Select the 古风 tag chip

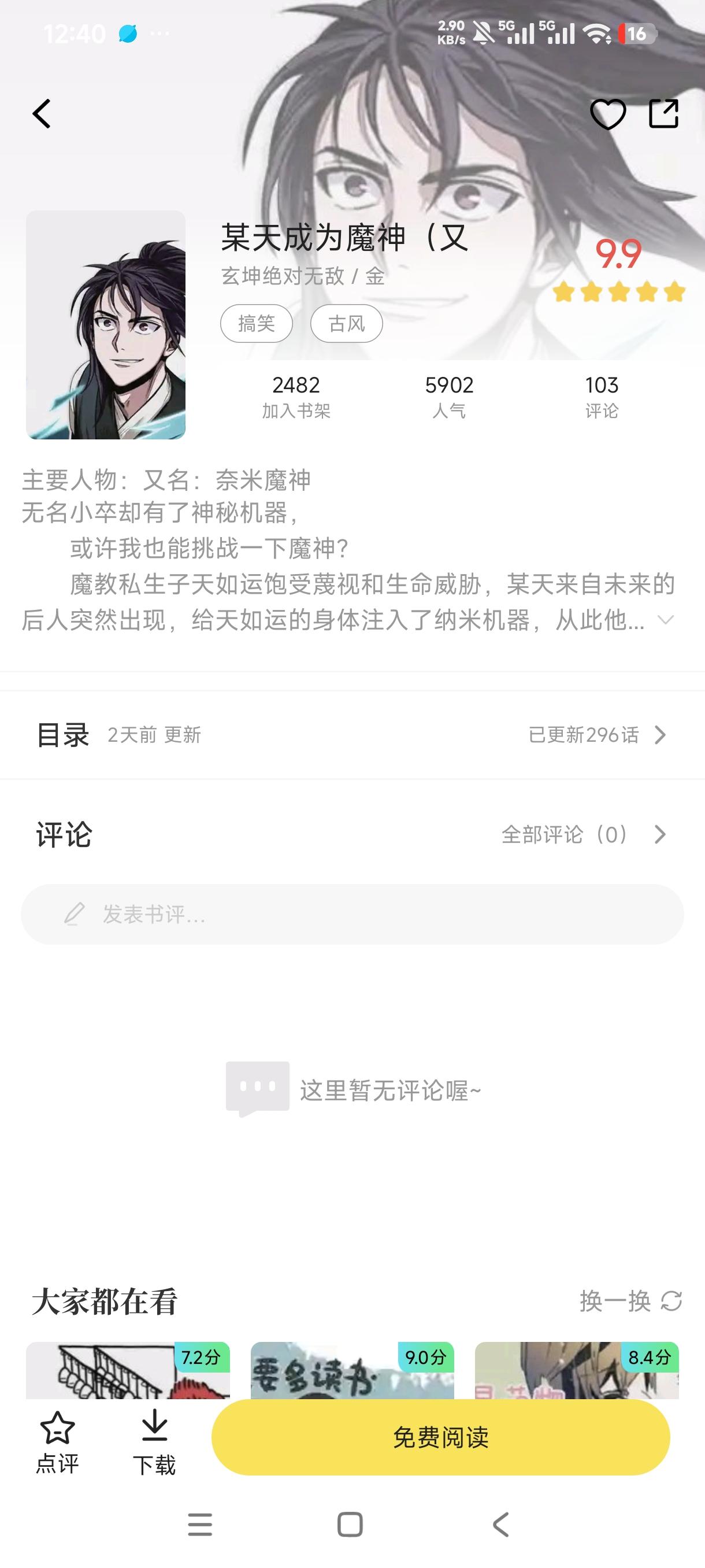coord(346,323)
